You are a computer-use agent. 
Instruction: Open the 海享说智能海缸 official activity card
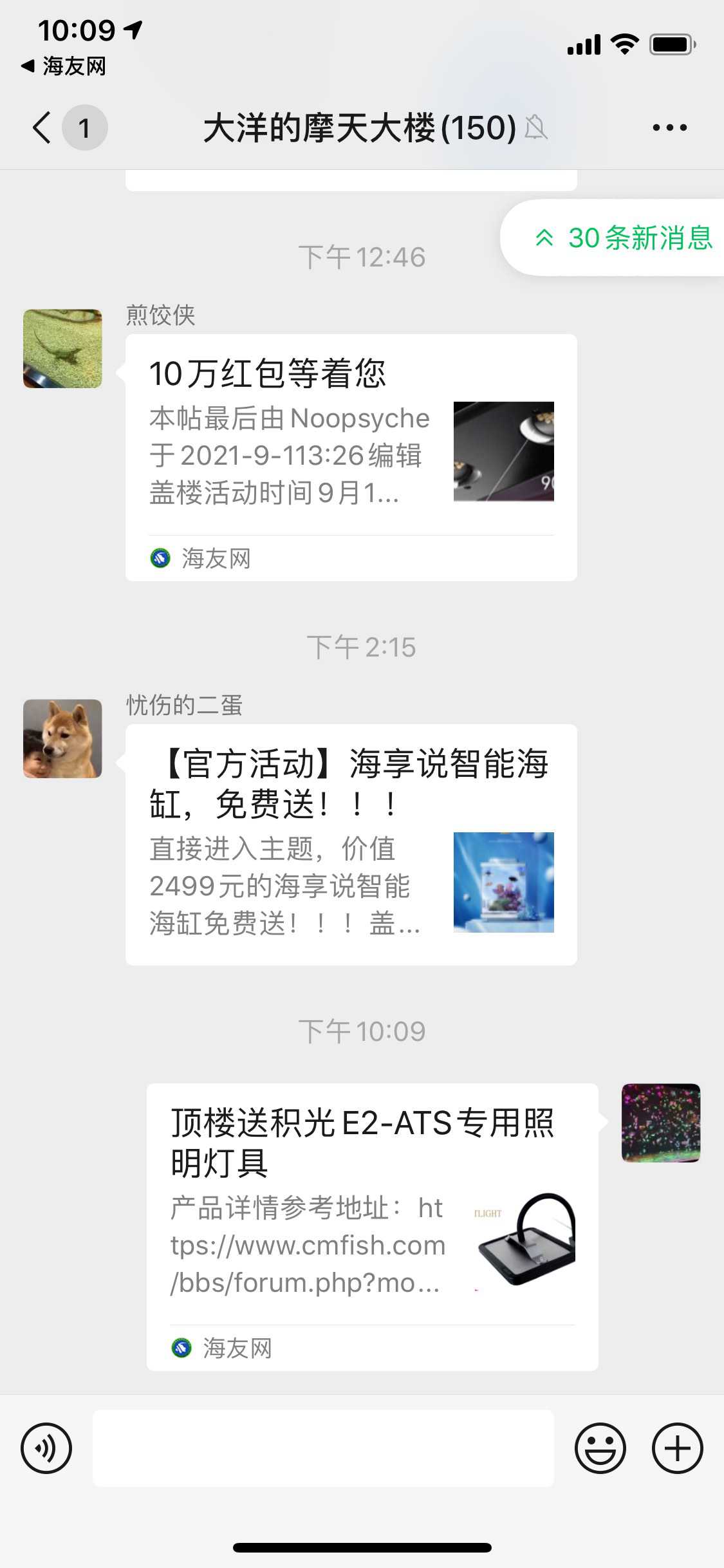tap(351, 843)
